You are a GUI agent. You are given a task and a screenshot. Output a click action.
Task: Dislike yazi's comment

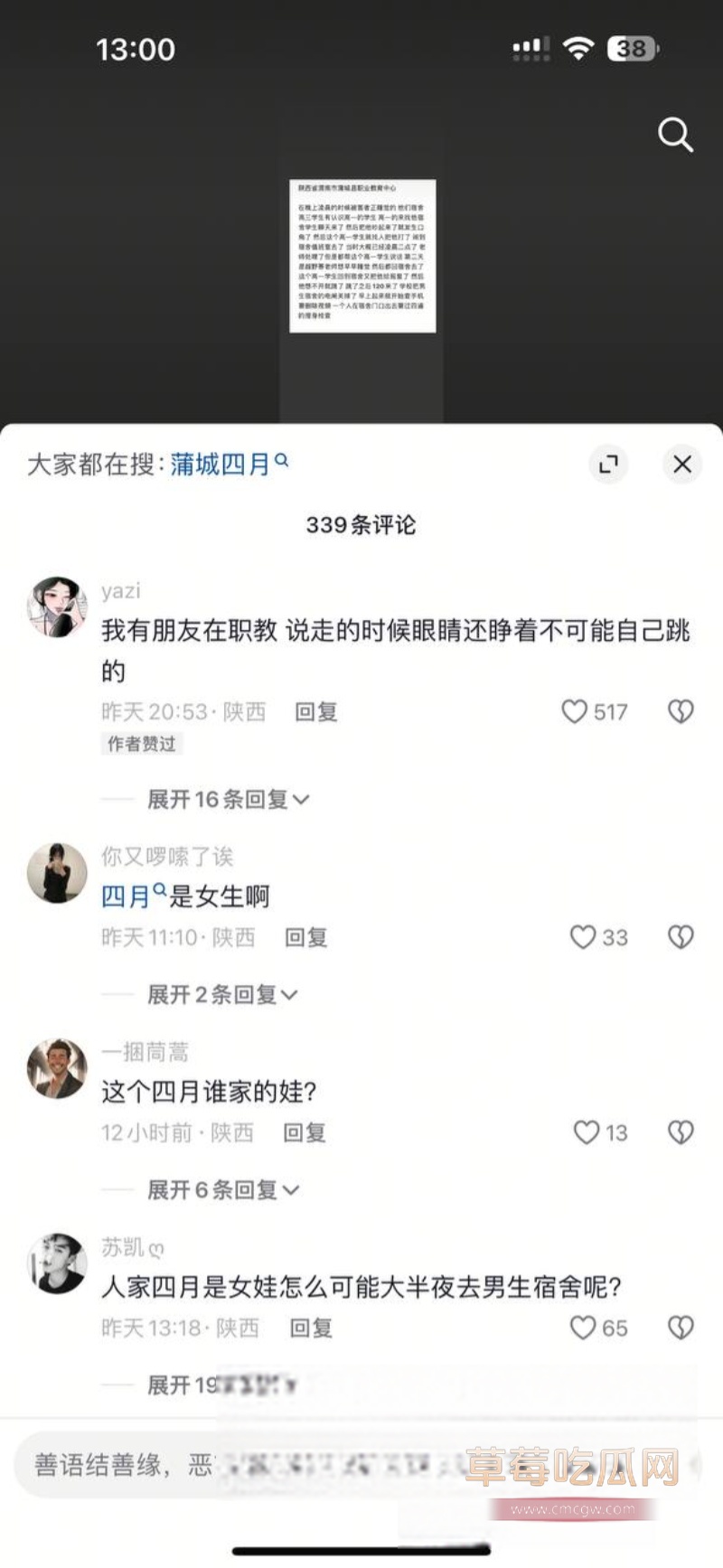(x=680, y=711)
